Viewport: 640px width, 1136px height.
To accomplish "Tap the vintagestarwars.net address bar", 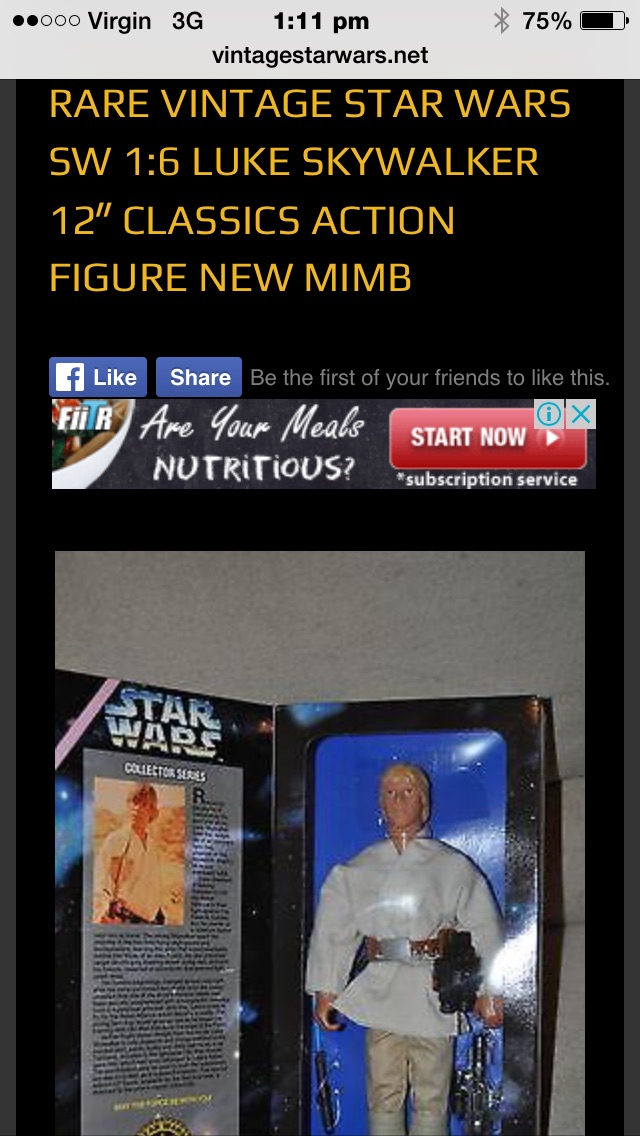I will tap(320, 56).
